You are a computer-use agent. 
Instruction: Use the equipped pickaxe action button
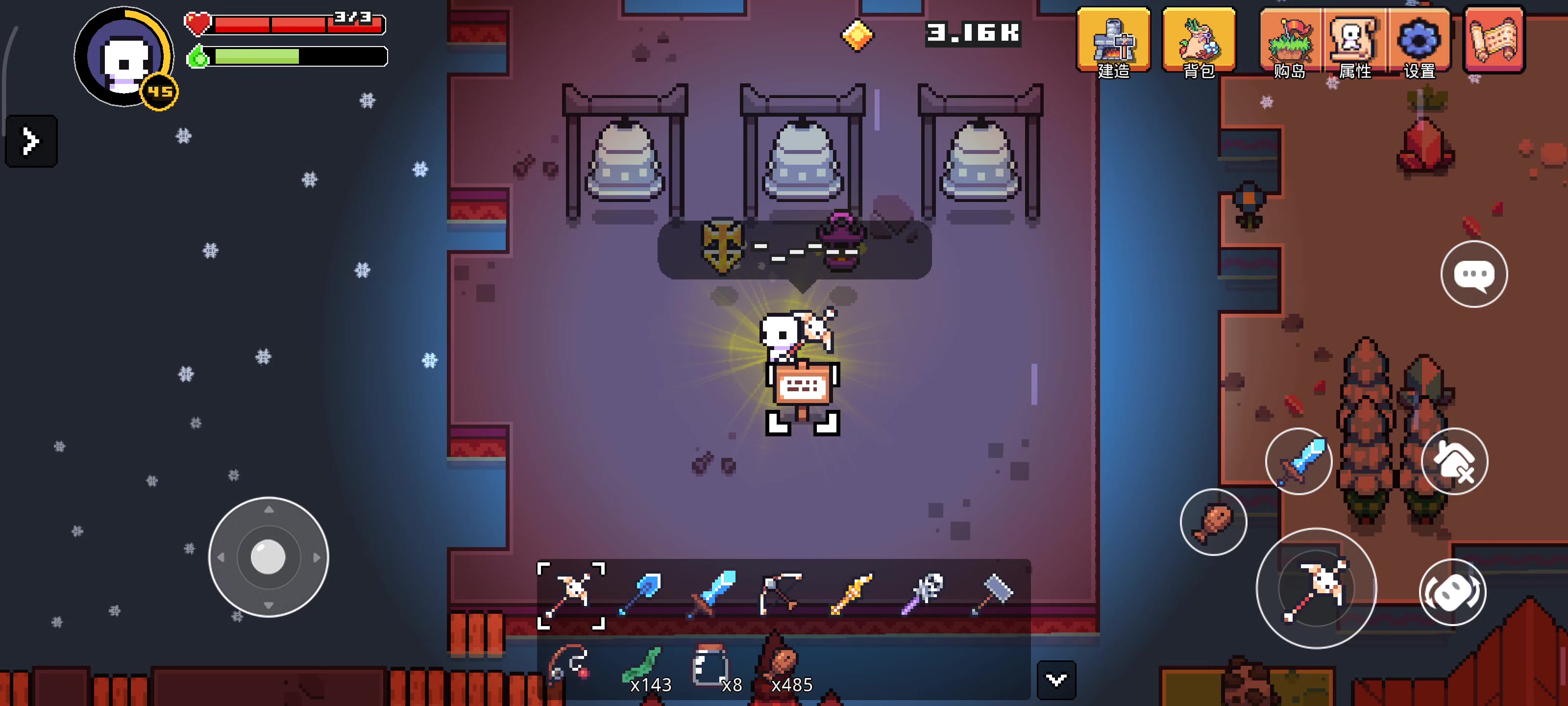pos(1316,588)
